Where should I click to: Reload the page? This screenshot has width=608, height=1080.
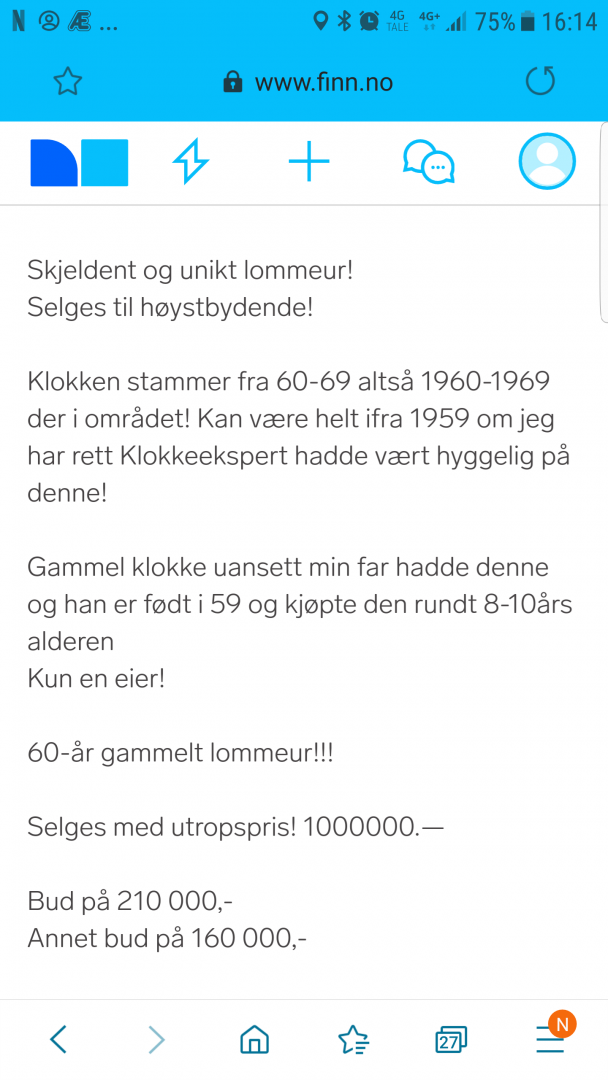pyautogui.click(x=540, y=82)
